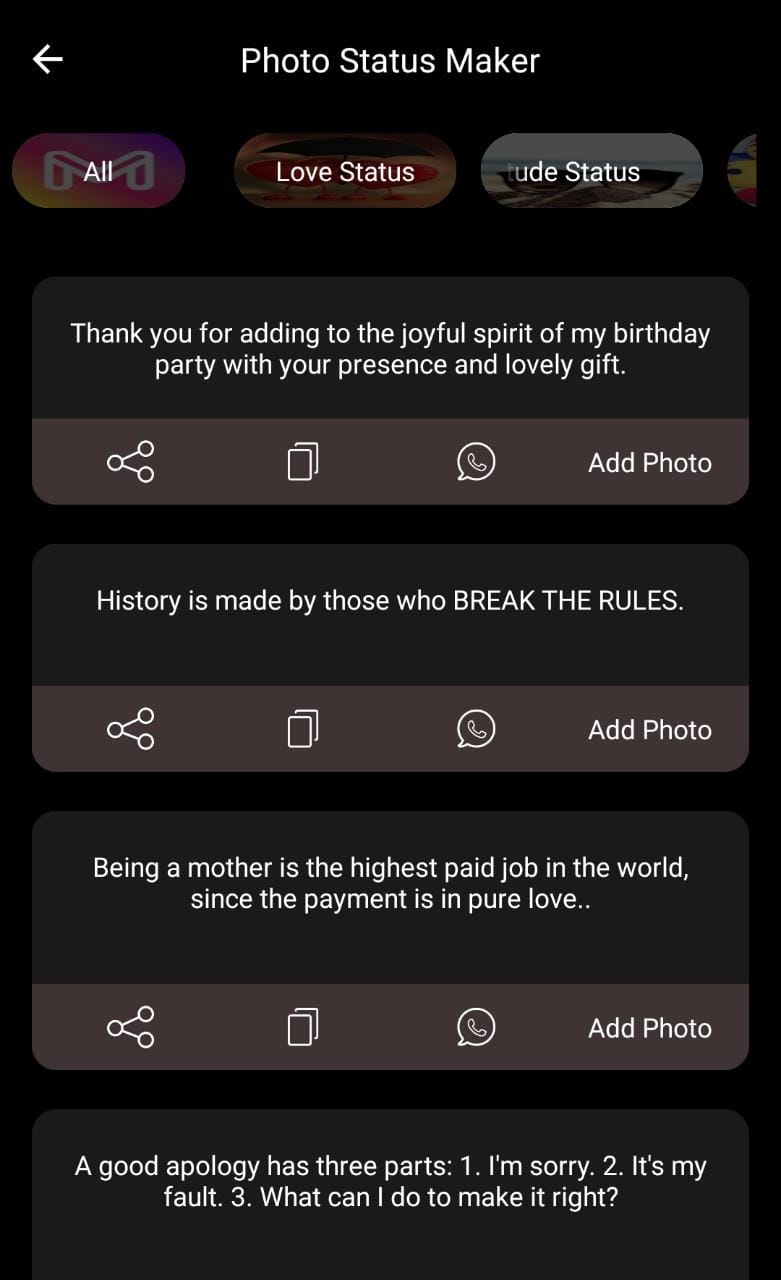This screenshot has height=1280, width=781.
Task: Add Photo to BREAK THE RULES status
Action: pos(649,729)
